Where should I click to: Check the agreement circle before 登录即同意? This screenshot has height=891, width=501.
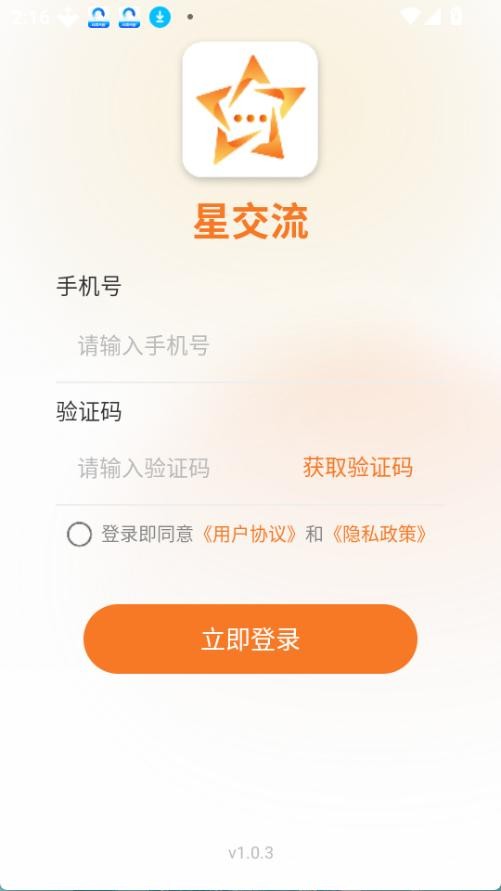pyautogui.click(x=79, y=534)
